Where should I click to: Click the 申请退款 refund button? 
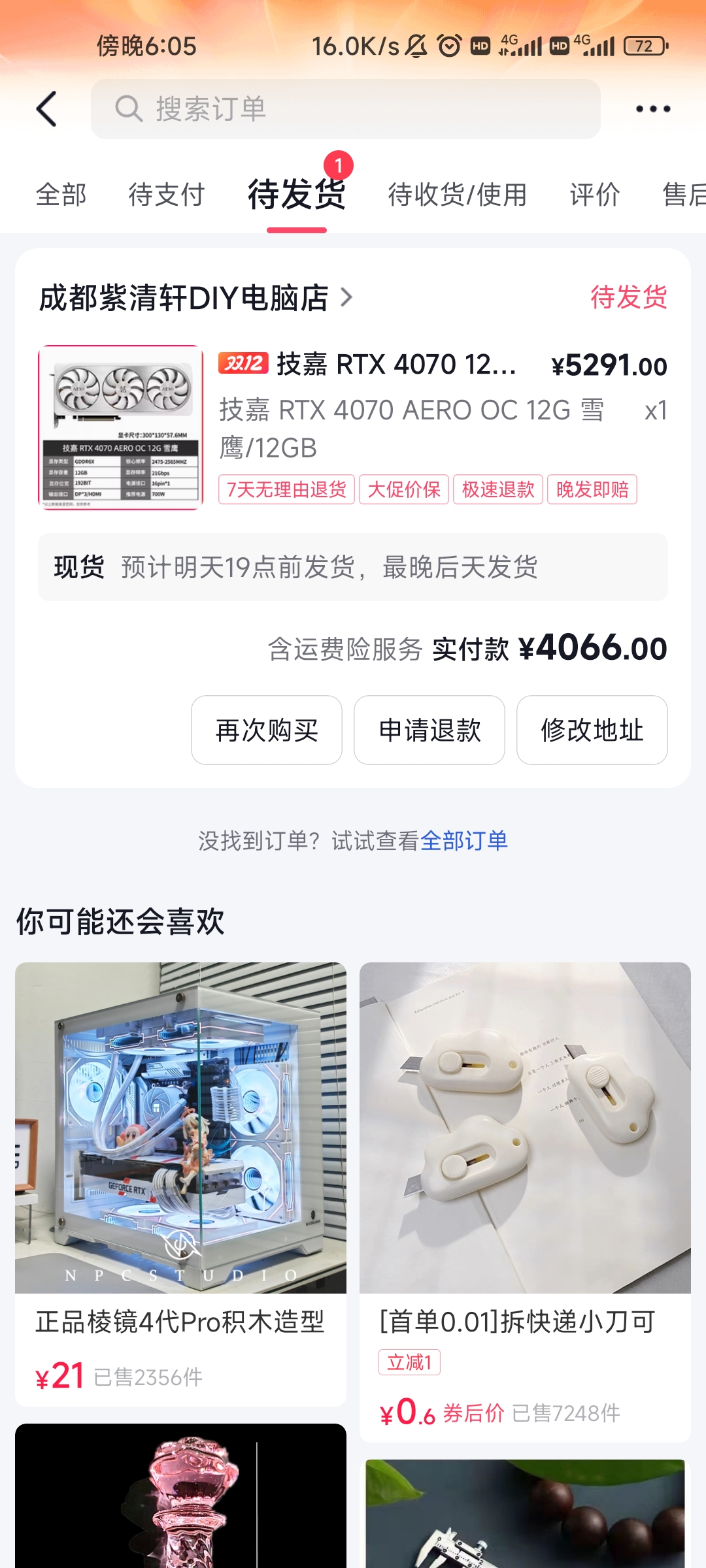(429, 730)
